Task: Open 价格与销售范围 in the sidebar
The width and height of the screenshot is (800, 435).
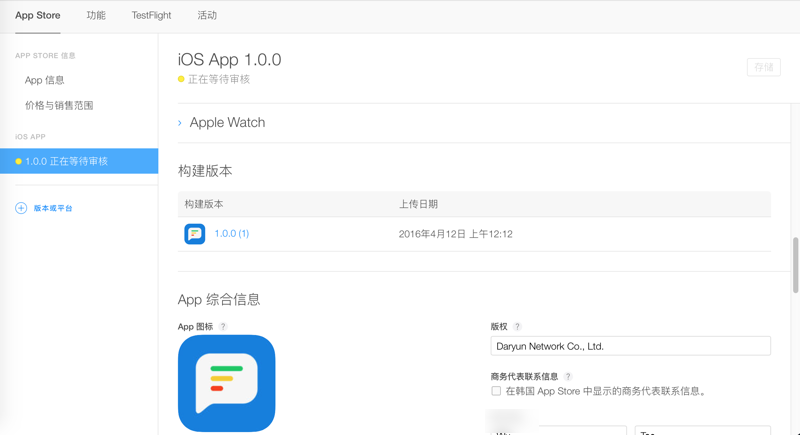Action: coord(59,105)
